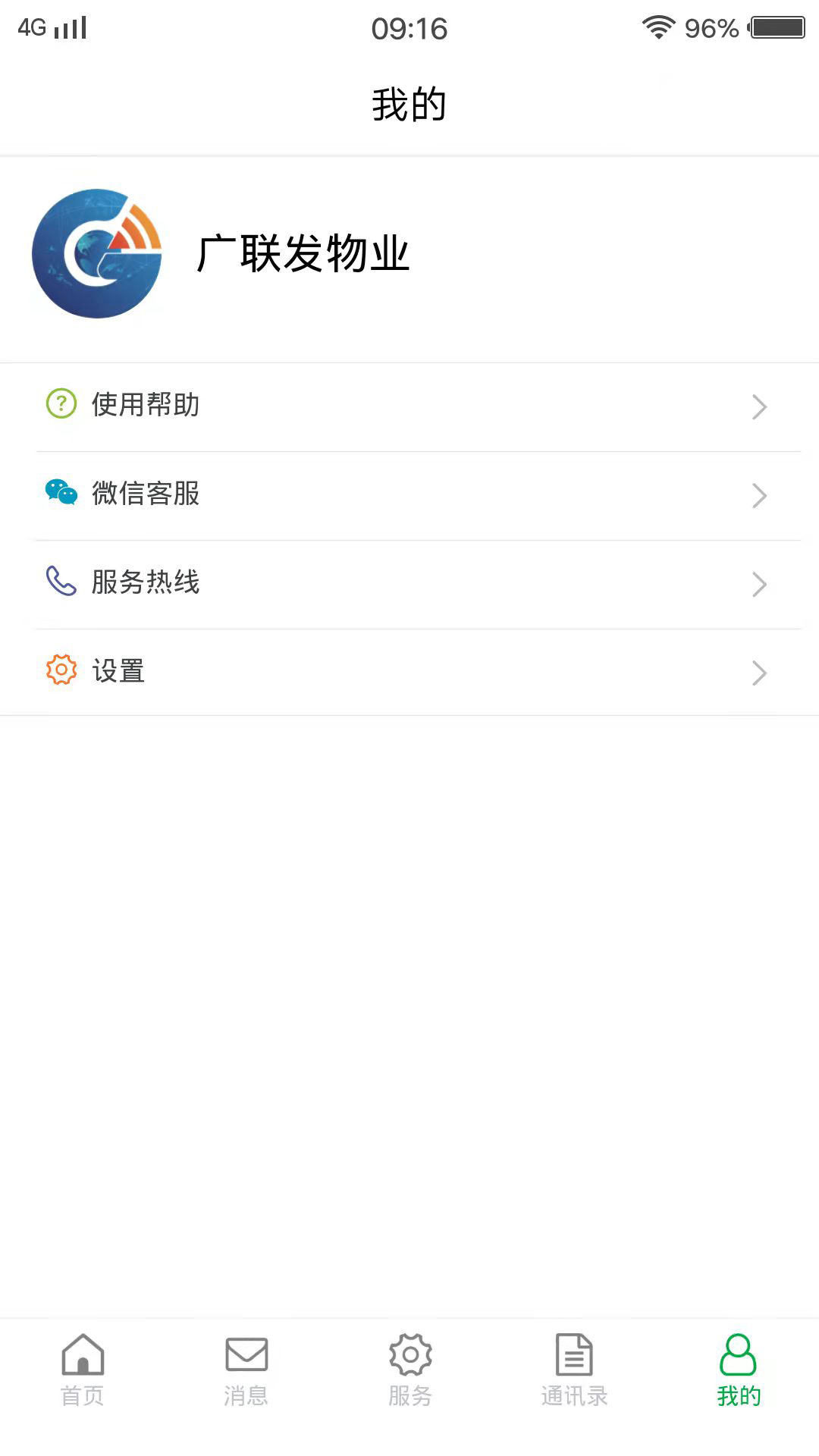Open 设置 settings
819x1456 pixels.
409,673
